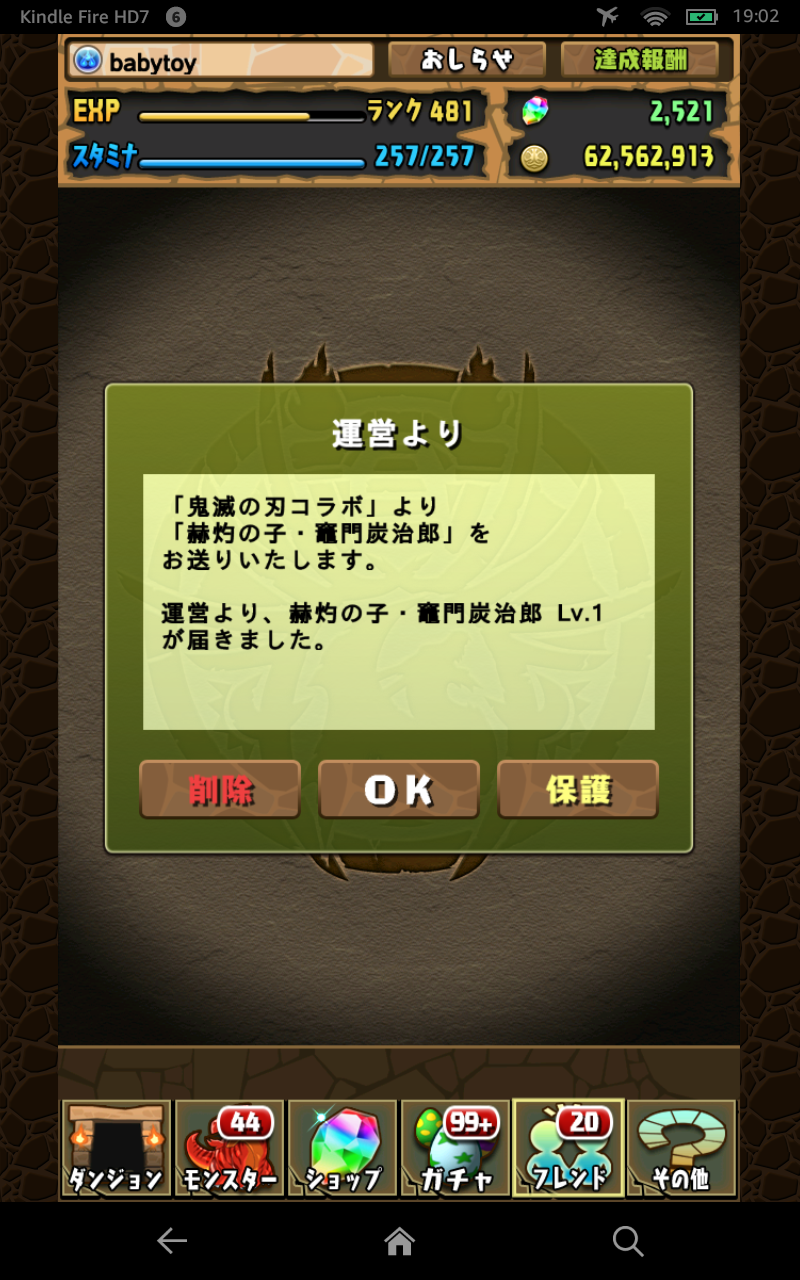Open the その他 tab
Image resolution: width=800 pixels, height=1280 pixels.
click(x=681, y=1148)
